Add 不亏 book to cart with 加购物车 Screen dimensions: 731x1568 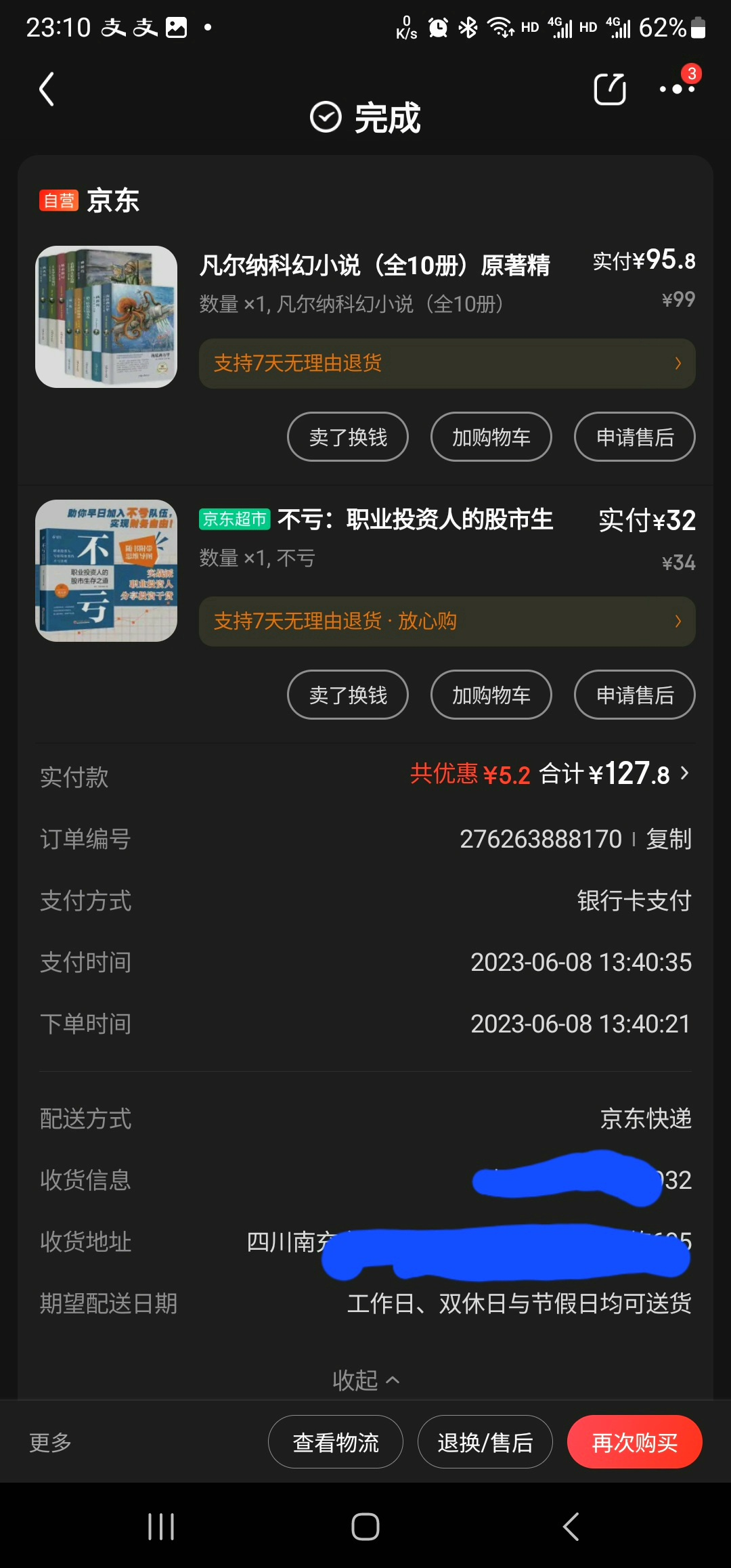click(x=491, y=695)
